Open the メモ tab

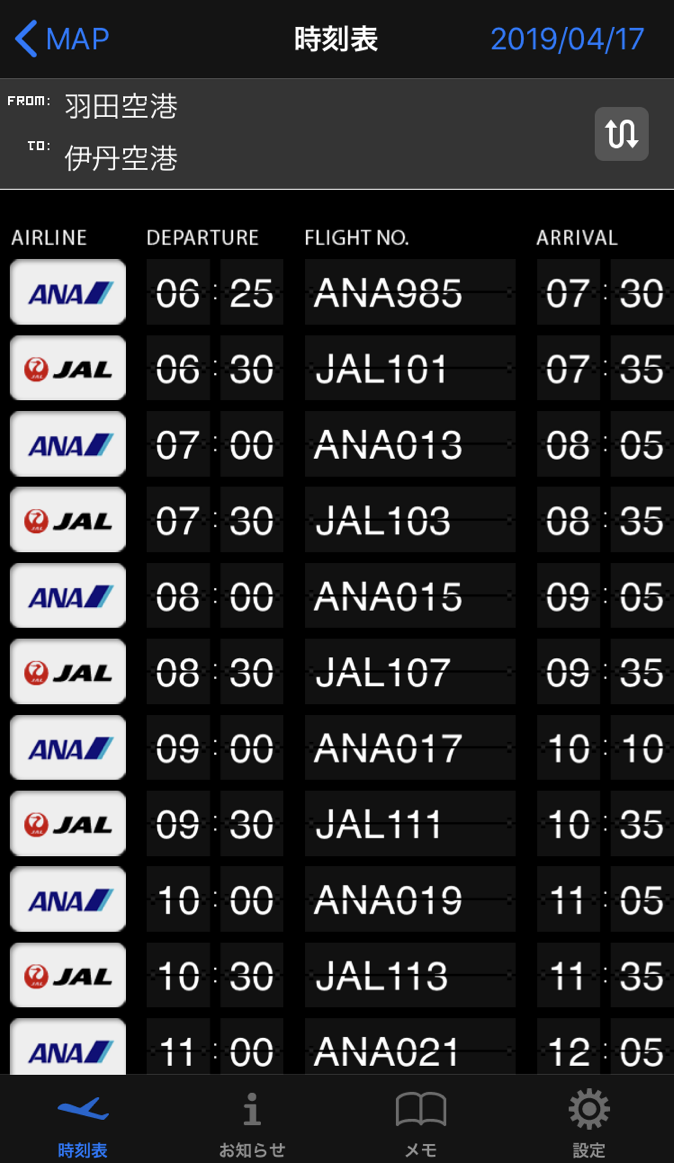(420, 1122)
